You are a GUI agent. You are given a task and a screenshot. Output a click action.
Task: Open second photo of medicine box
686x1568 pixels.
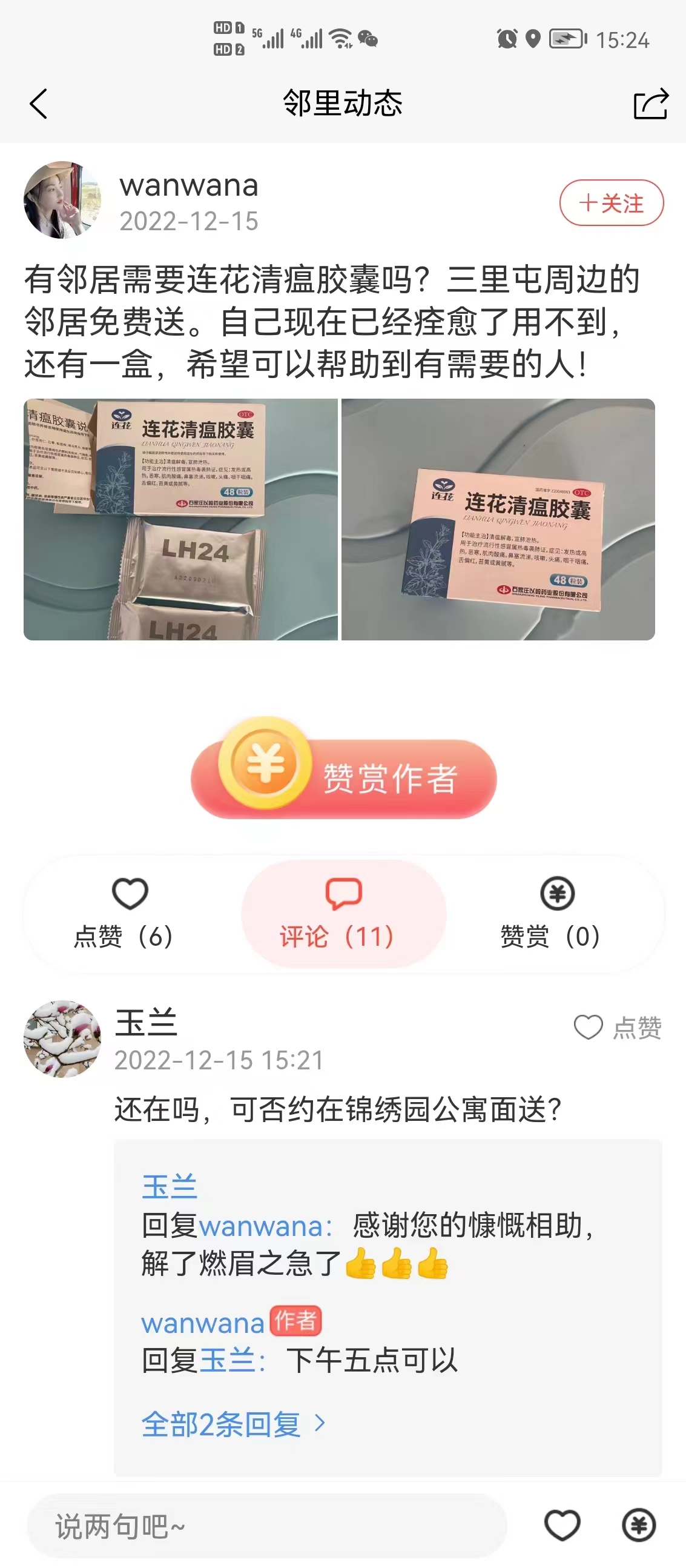coord(498,519)
